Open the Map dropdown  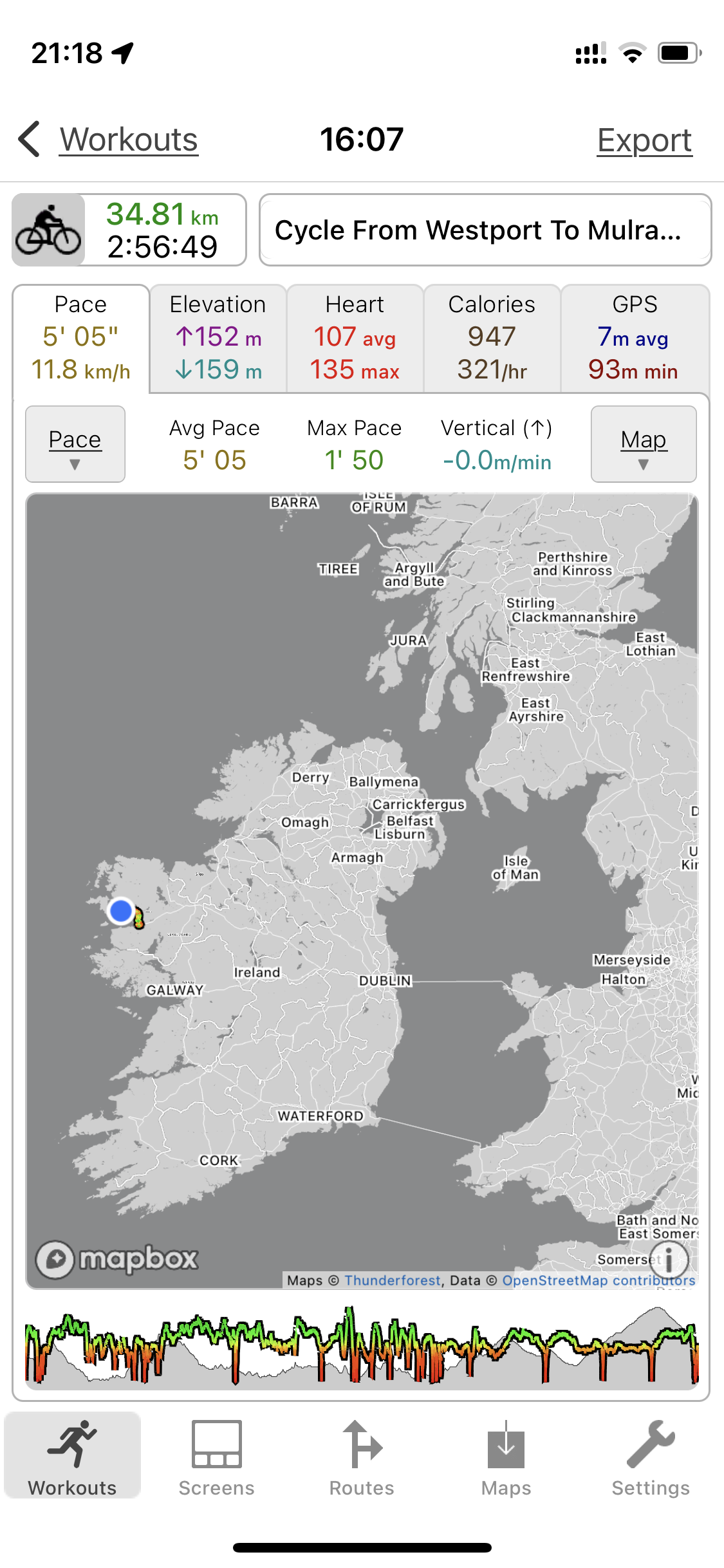pyautogui.click(x=644, y=444)
